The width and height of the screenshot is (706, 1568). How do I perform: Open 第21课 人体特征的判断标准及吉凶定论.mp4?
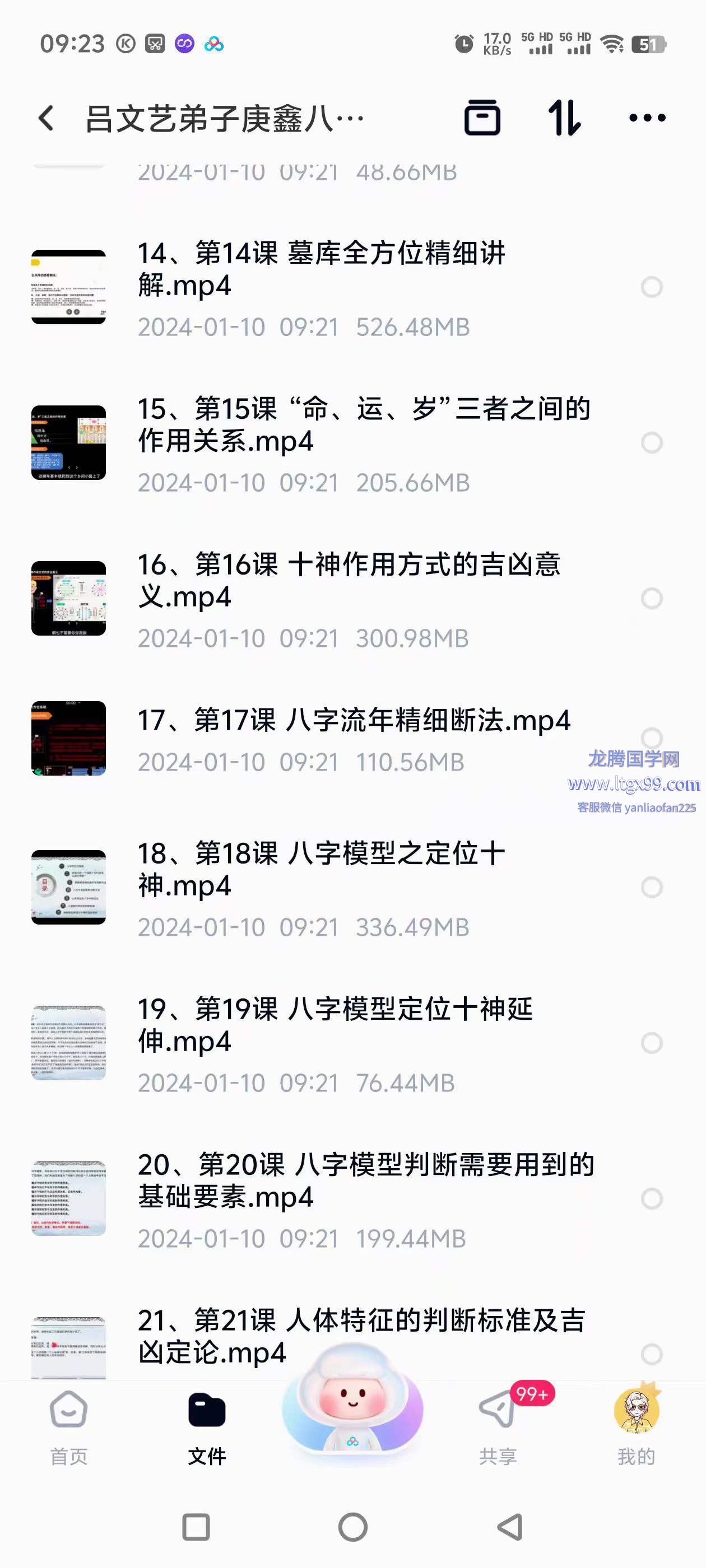point(361,1336)
